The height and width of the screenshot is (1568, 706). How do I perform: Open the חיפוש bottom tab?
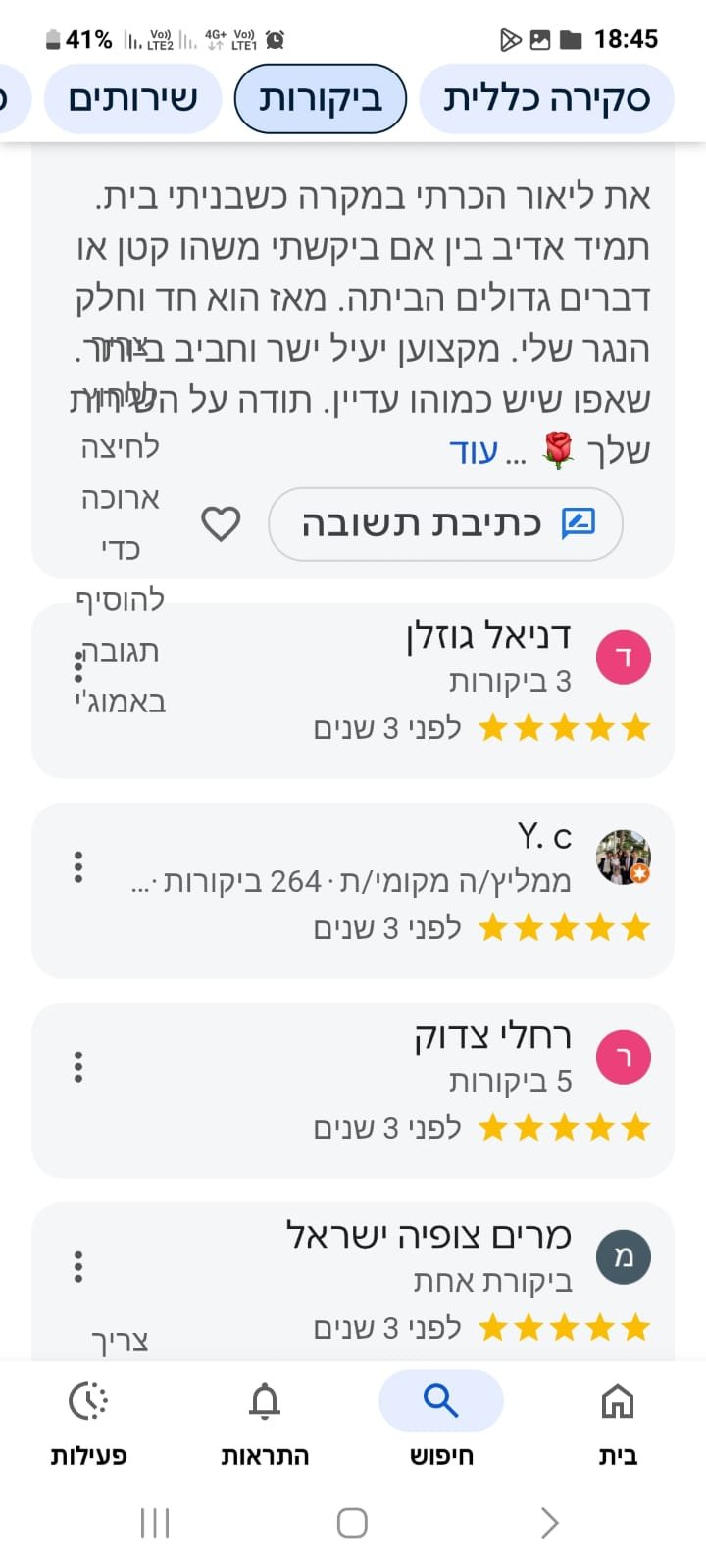[441, 1419]
